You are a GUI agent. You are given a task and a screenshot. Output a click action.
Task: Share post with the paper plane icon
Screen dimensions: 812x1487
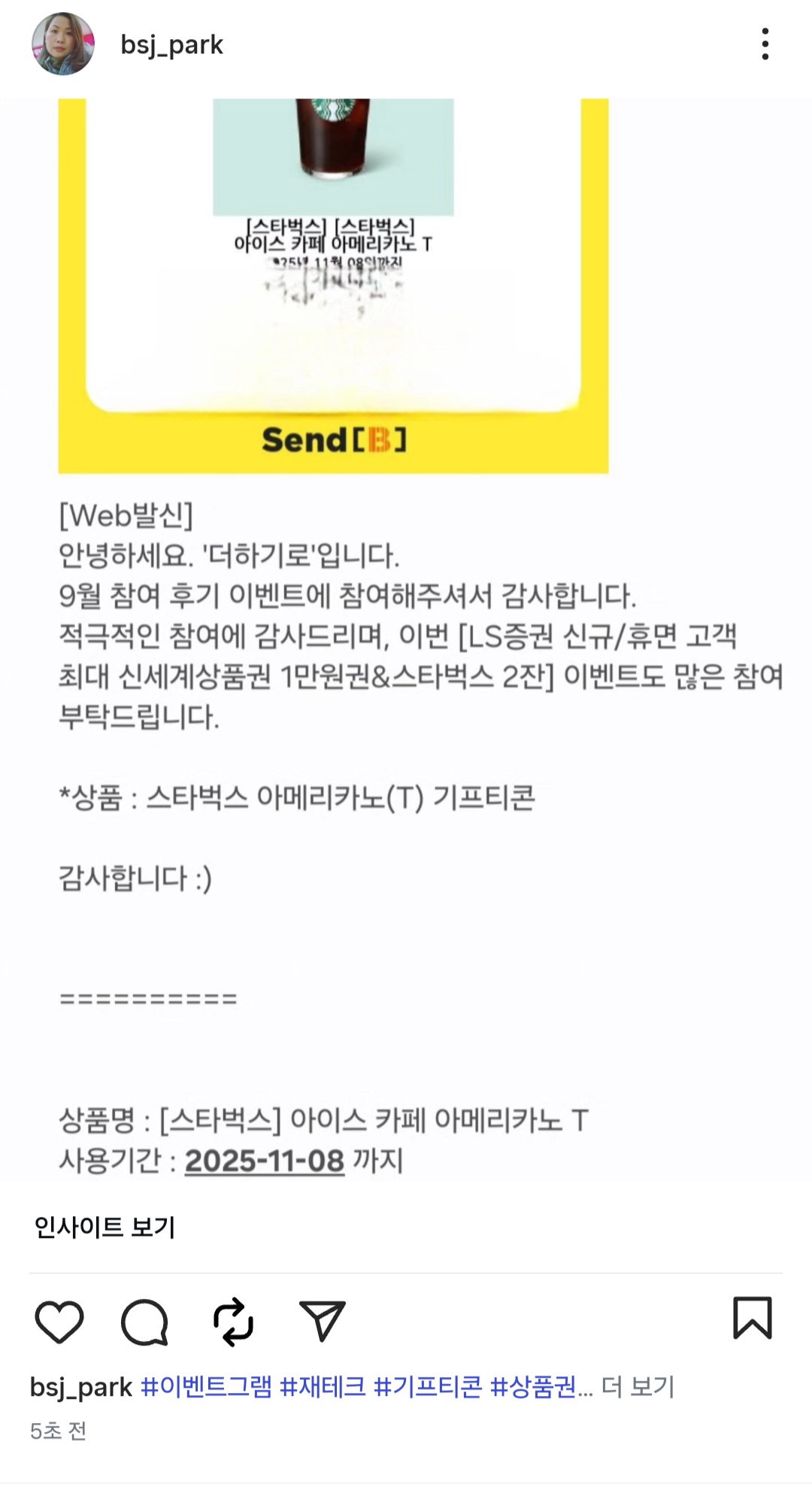(x=322, y=1322)
